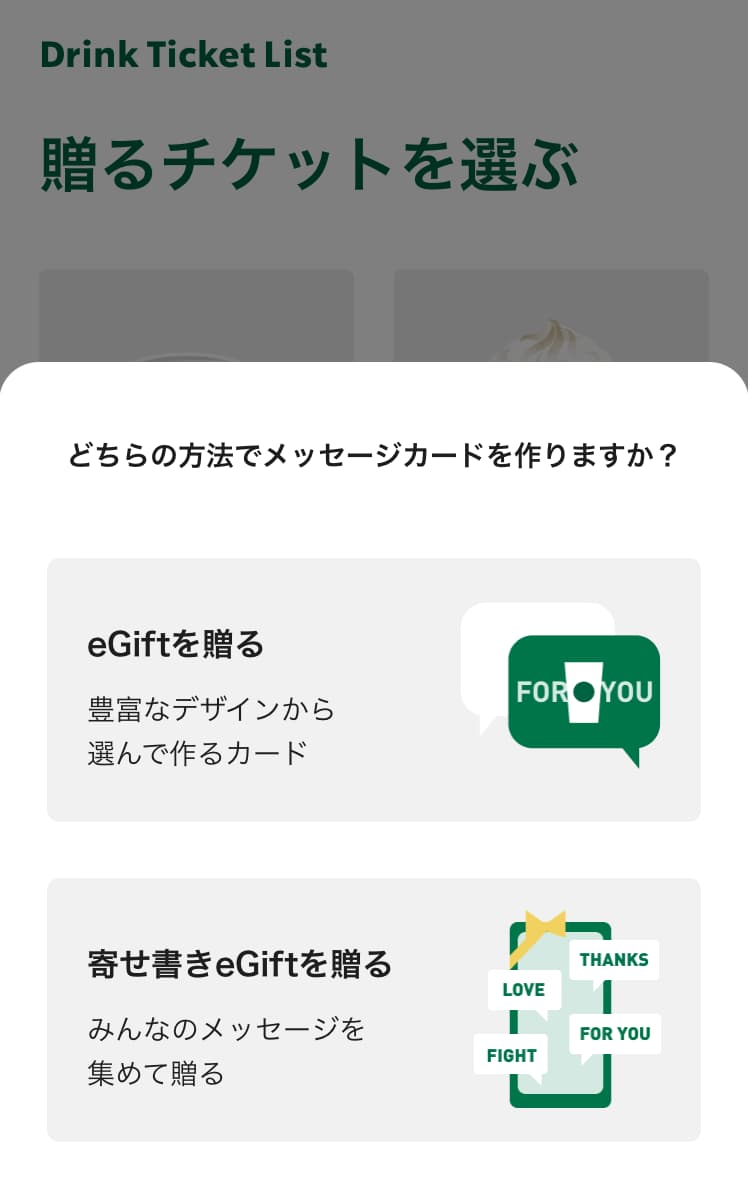Click the FIGHT speech bubble icon

[513, 1054]
